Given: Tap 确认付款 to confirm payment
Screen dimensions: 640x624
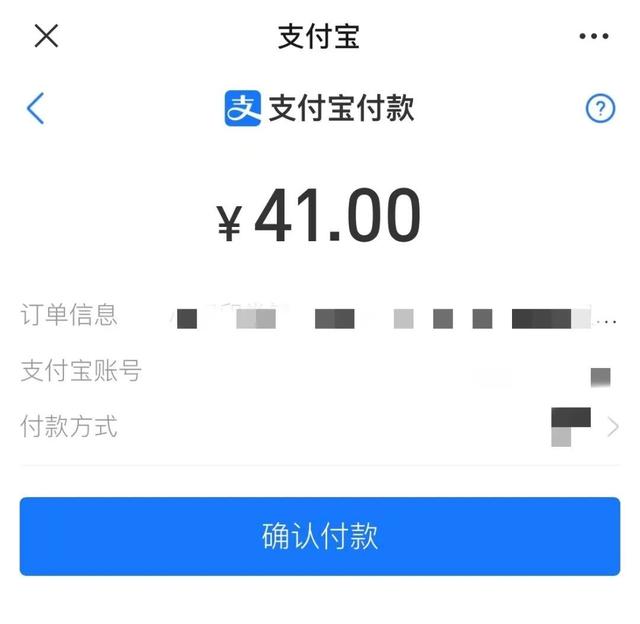Looking at the screenshot, I should (x=320, y=536).
